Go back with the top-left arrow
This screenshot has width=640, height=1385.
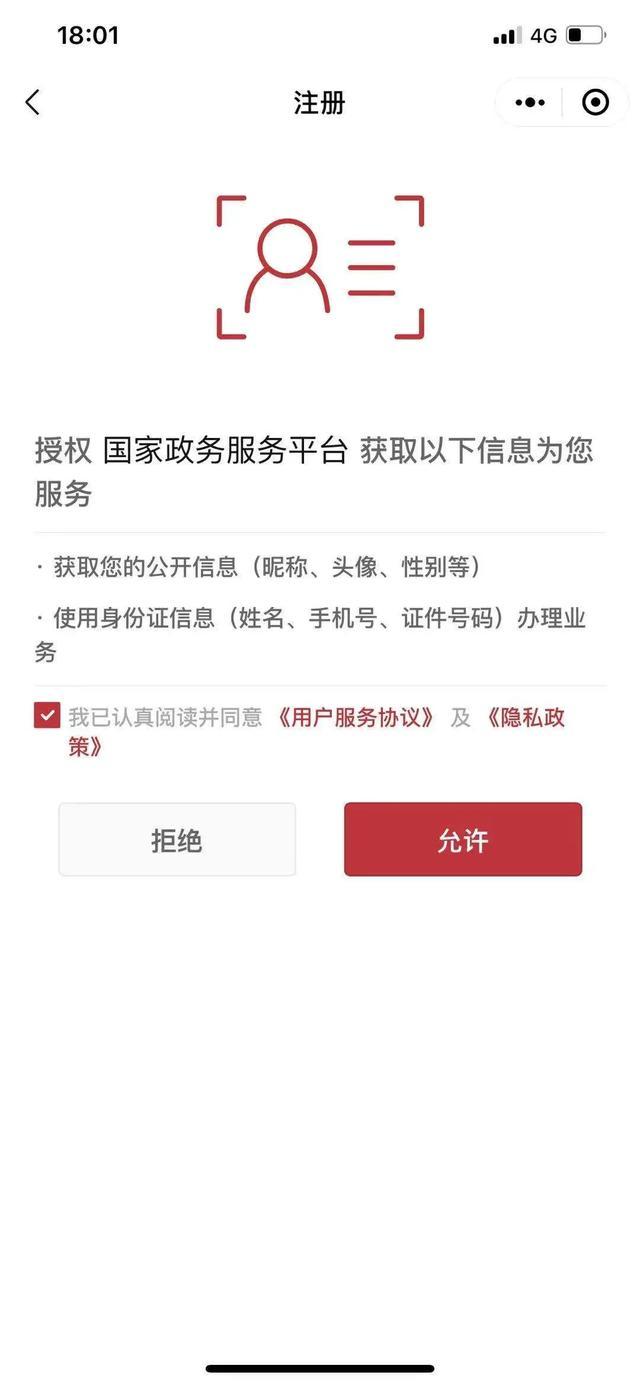33,102
